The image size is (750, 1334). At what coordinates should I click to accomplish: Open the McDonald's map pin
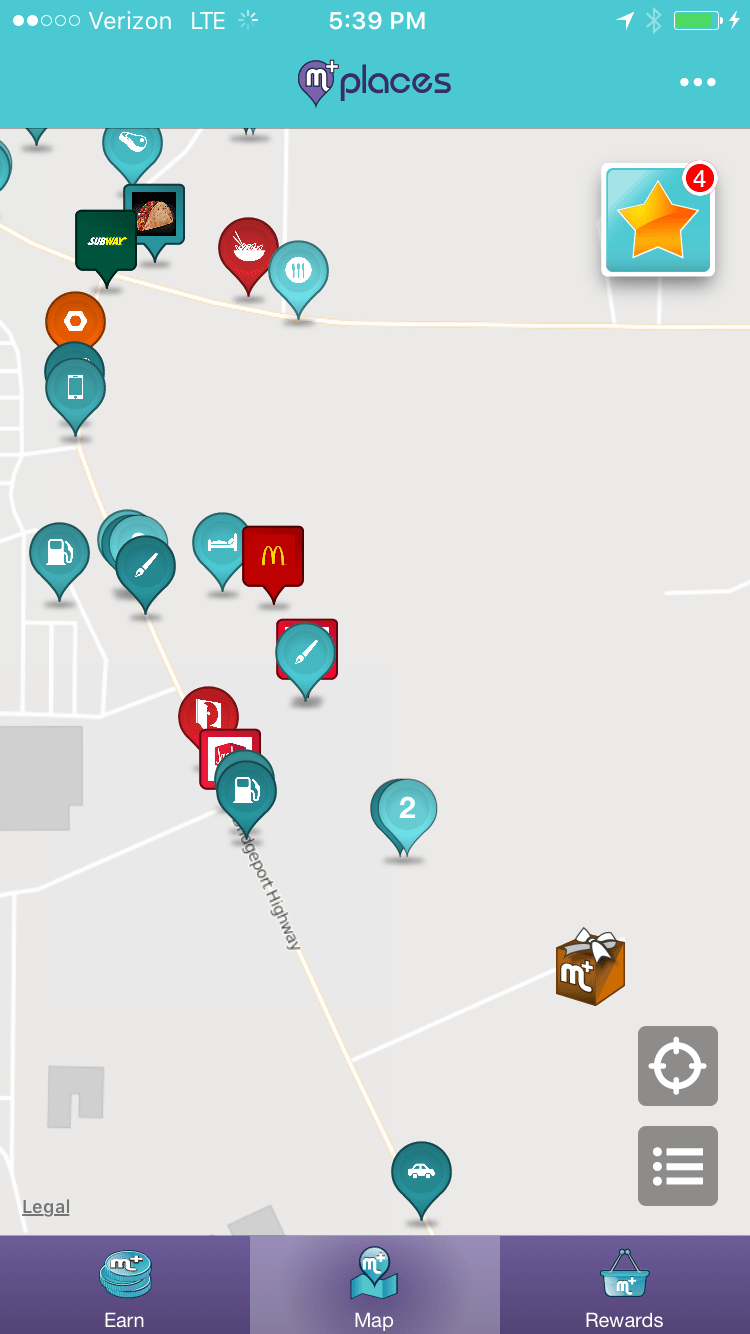(273, 556)
